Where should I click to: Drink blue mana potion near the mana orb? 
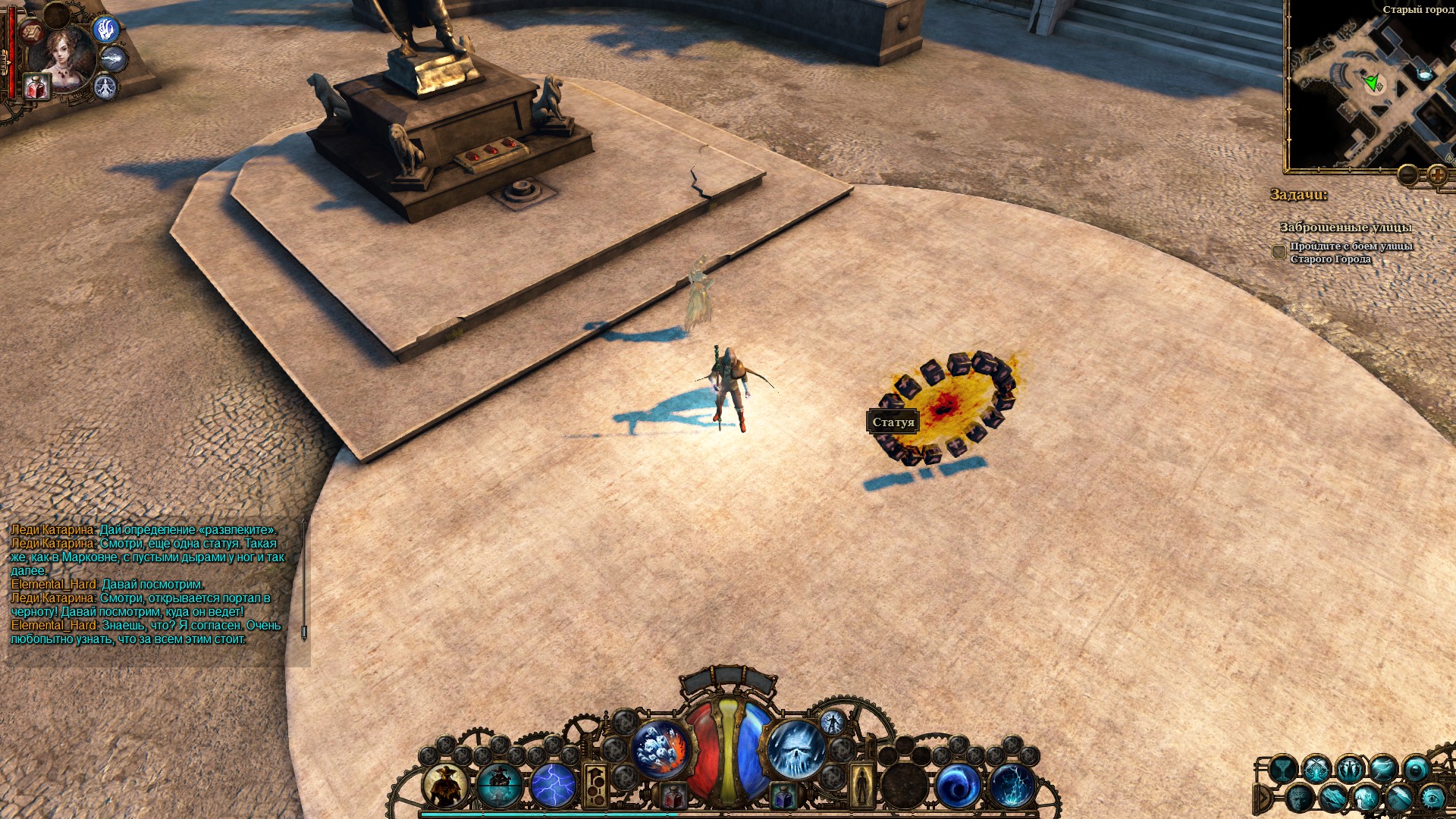pos(783,796)
